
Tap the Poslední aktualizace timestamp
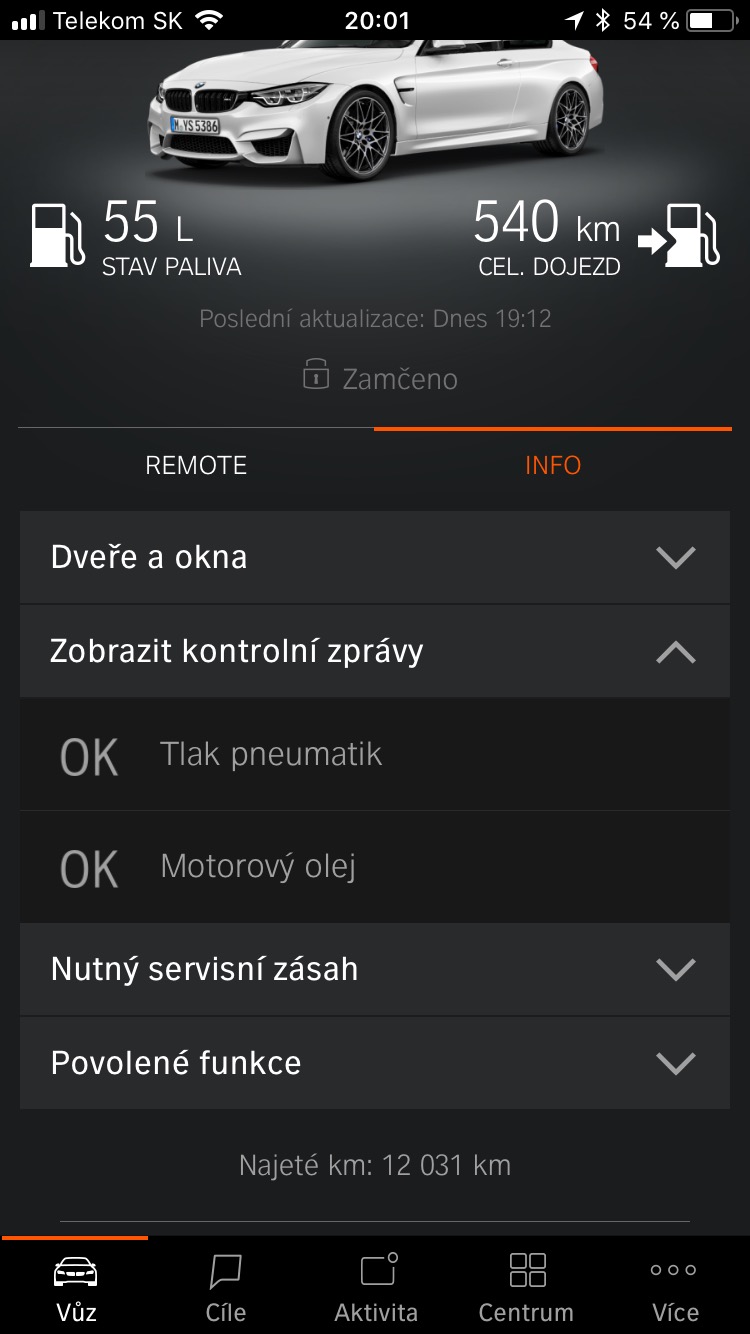coord(375,317)
